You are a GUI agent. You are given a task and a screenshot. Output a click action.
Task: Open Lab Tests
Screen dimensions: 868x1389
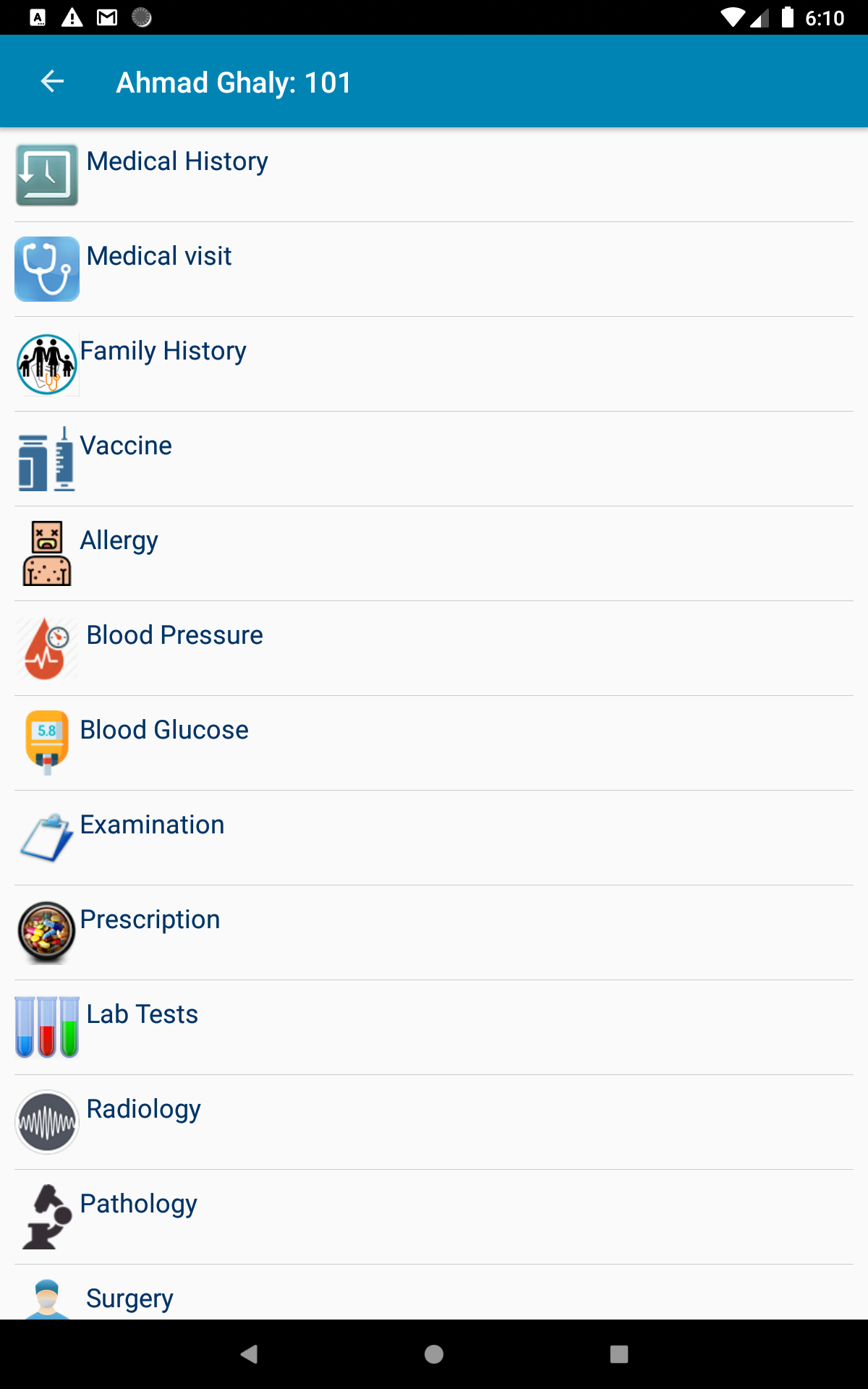(x=142, y=1014)
